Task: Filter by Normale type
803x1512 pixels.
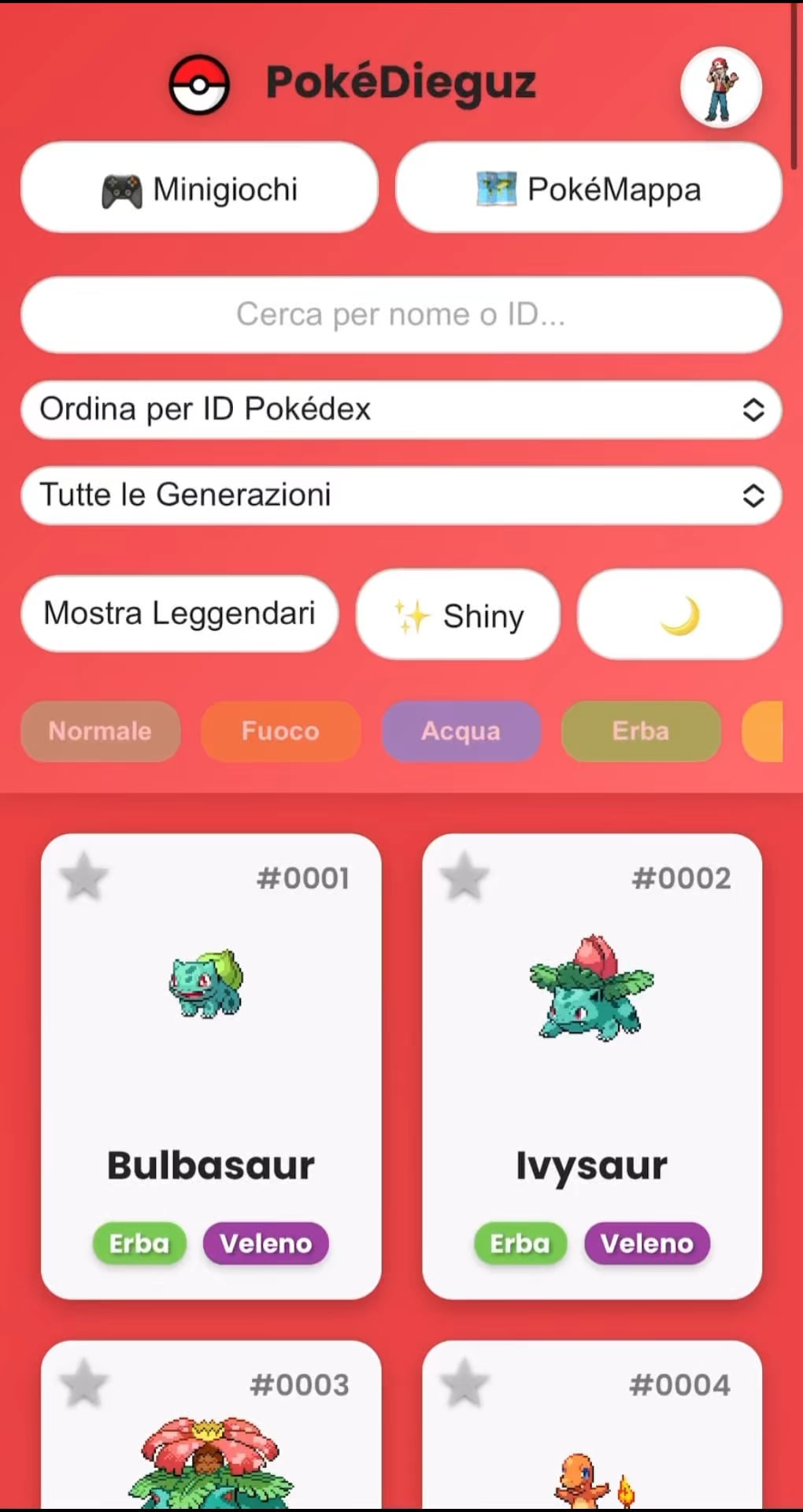Action: click(100, 731)
